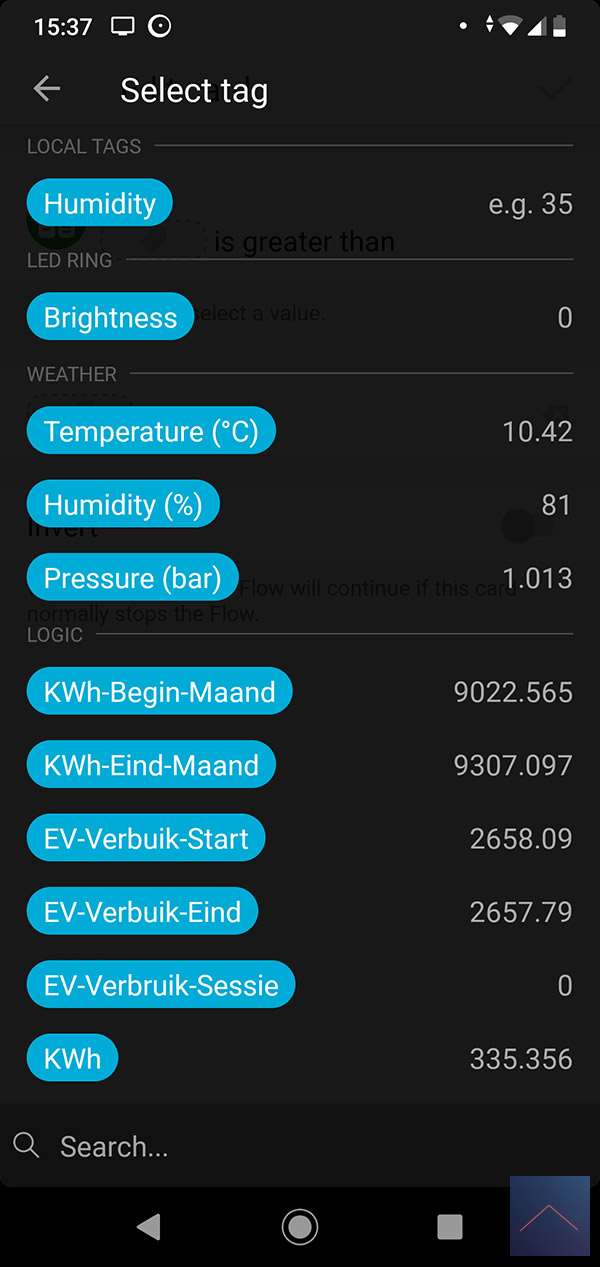Choose the Brightness tag
The height and width of the screenshot is (1267, 600).
point(110,318)
